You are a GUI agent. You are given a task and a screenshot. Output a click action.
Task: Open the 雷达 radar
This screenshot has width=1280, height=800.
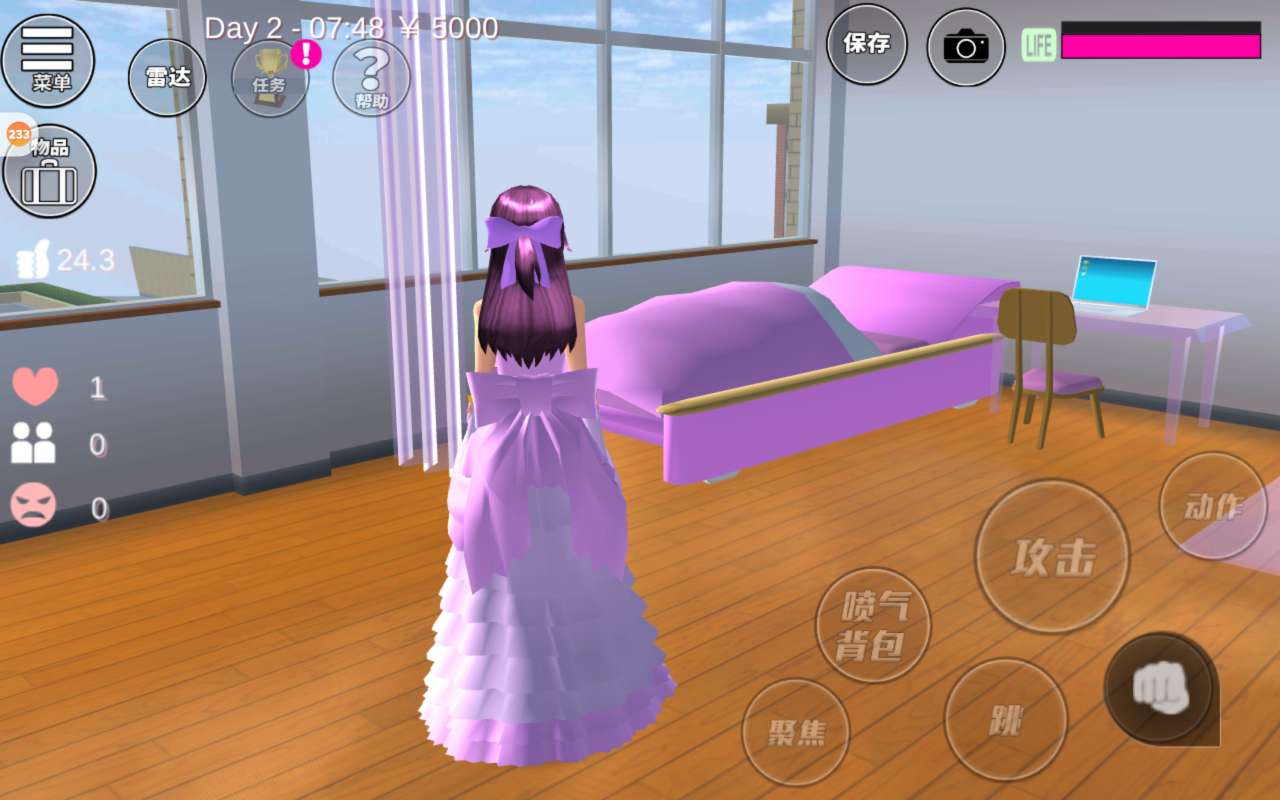[x=167, y=77]
